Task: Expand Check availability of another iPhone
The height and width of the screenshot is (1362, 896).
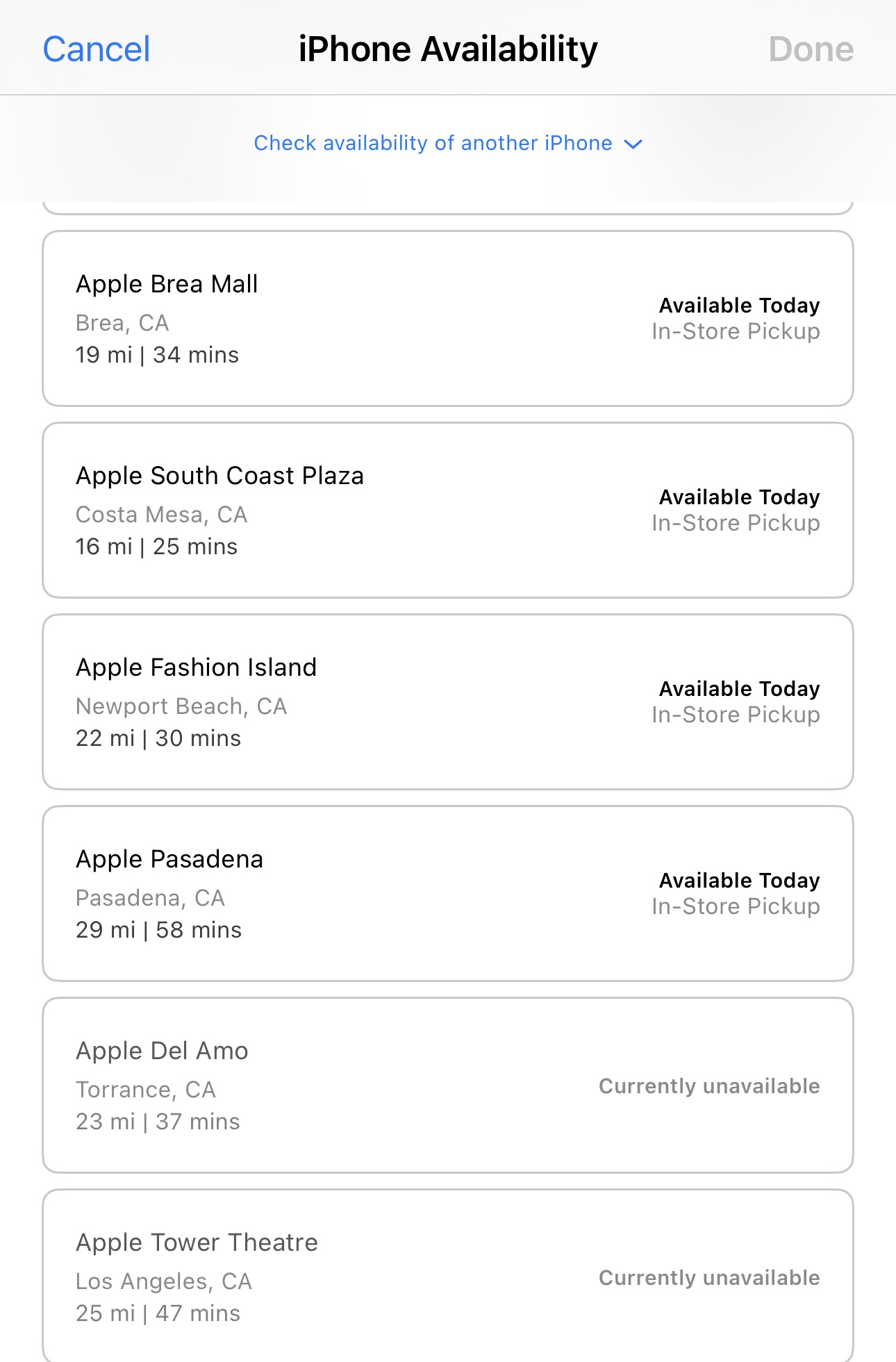Action: pyautogui.click(x=448, y=143)
